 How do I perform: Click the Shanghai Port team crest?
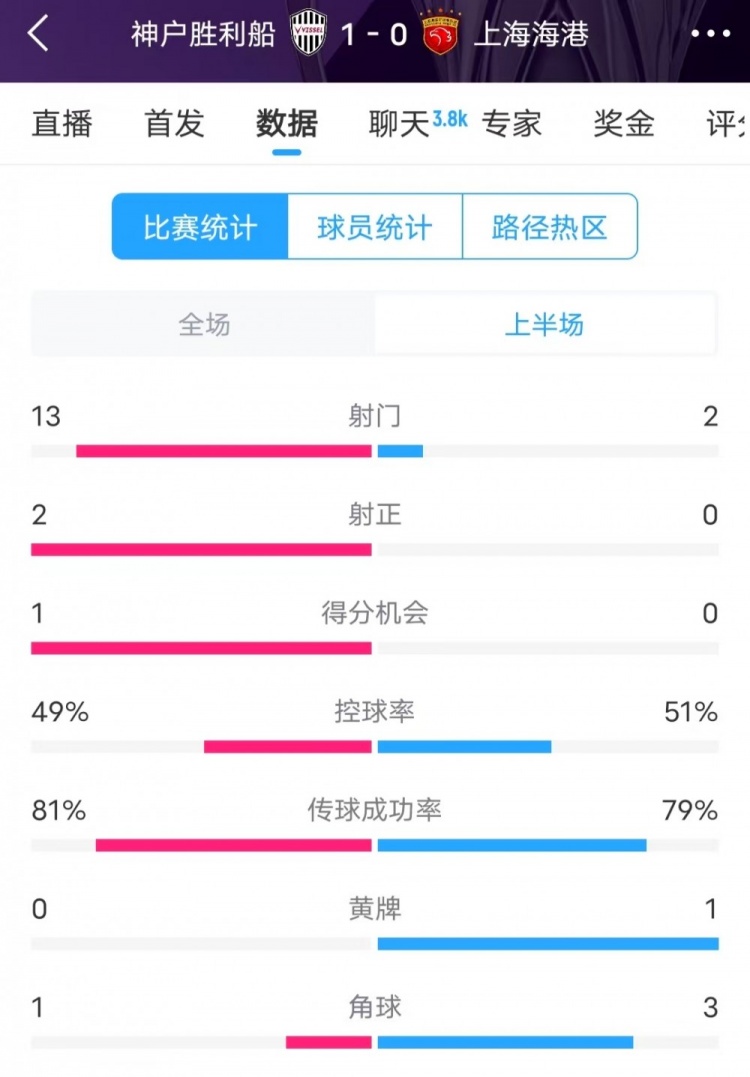click(438, 33)
